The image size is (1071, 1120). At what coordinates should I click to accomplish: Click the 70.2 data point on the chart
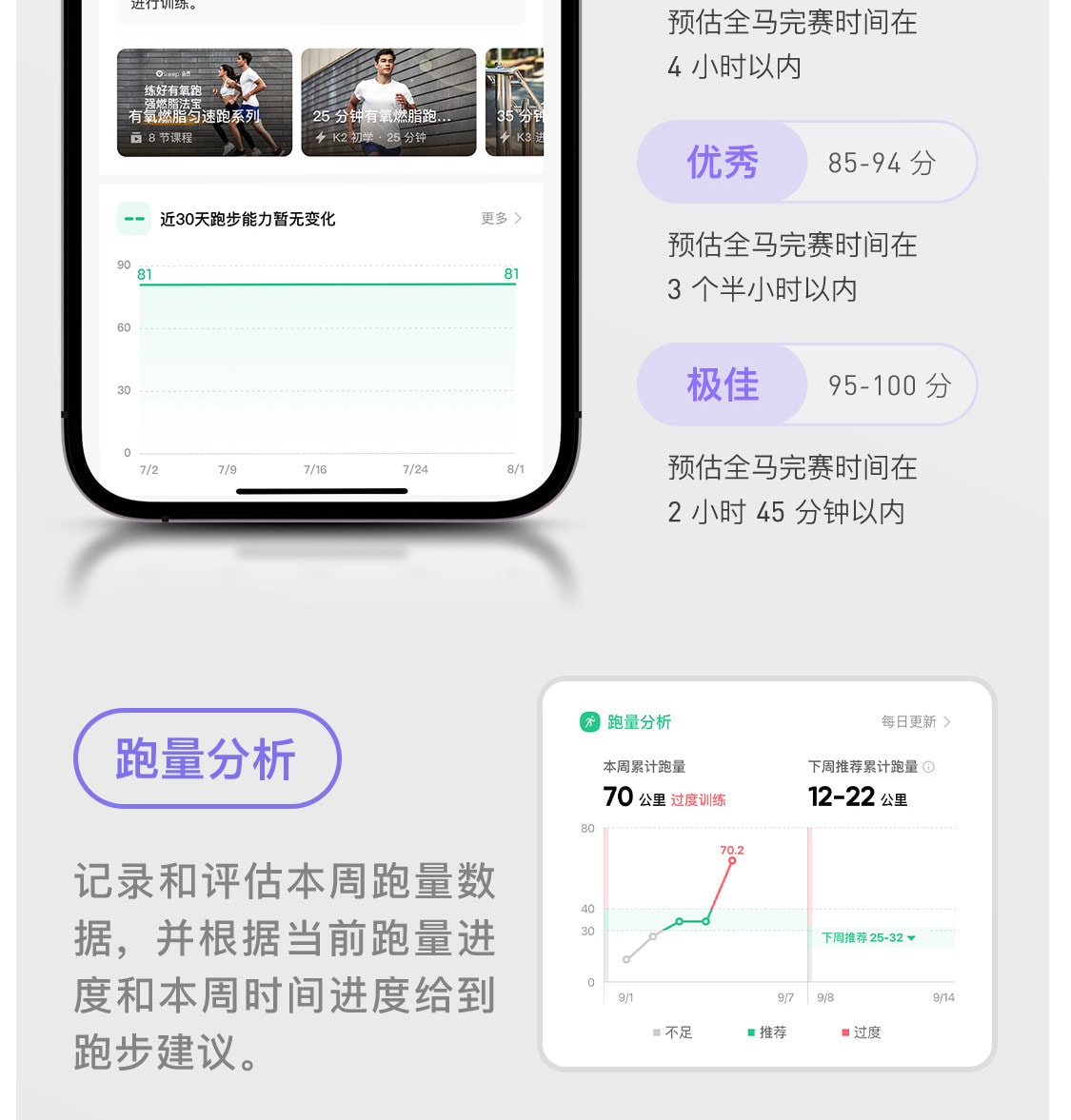[732, 859]
